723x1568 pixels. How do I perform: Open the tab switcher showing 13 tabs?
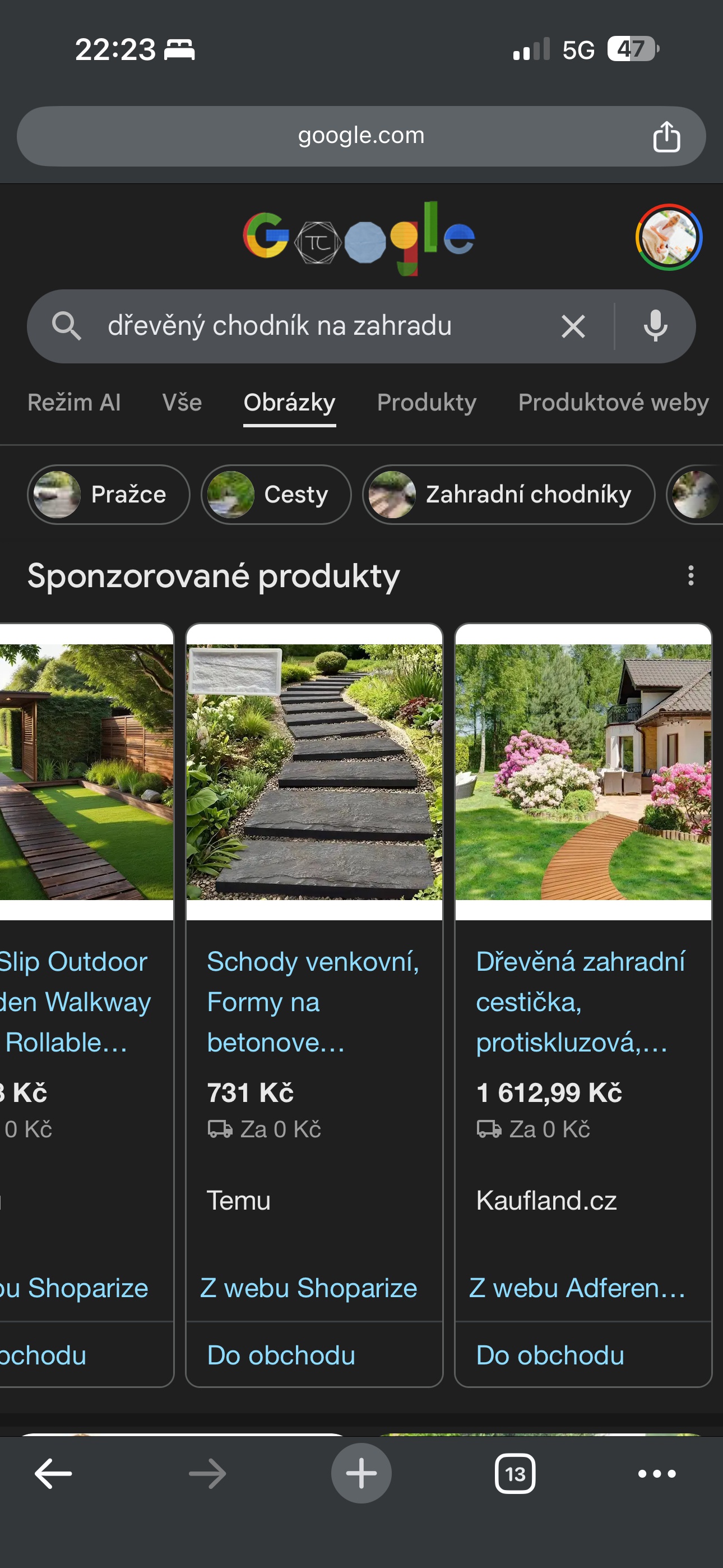pos(515,1474)
